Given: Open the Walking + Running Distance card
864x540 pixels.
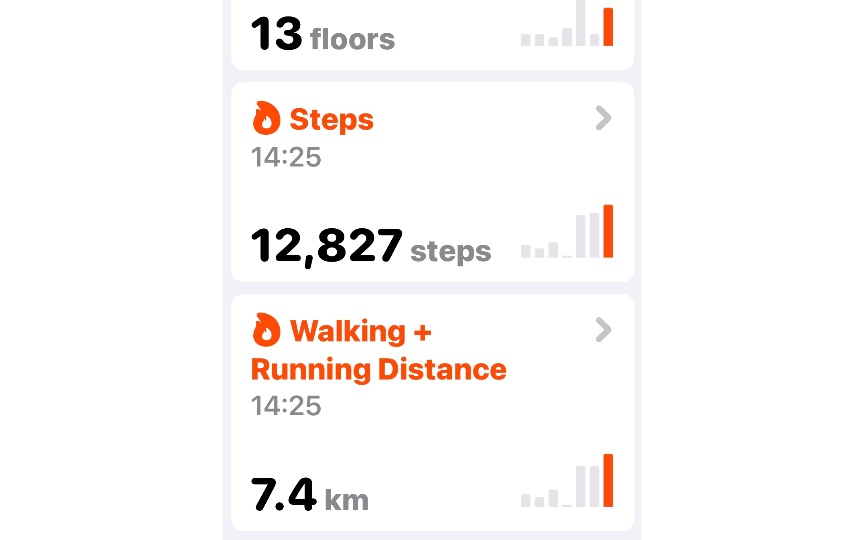Looking at the screenshot, I should (432, 412).
